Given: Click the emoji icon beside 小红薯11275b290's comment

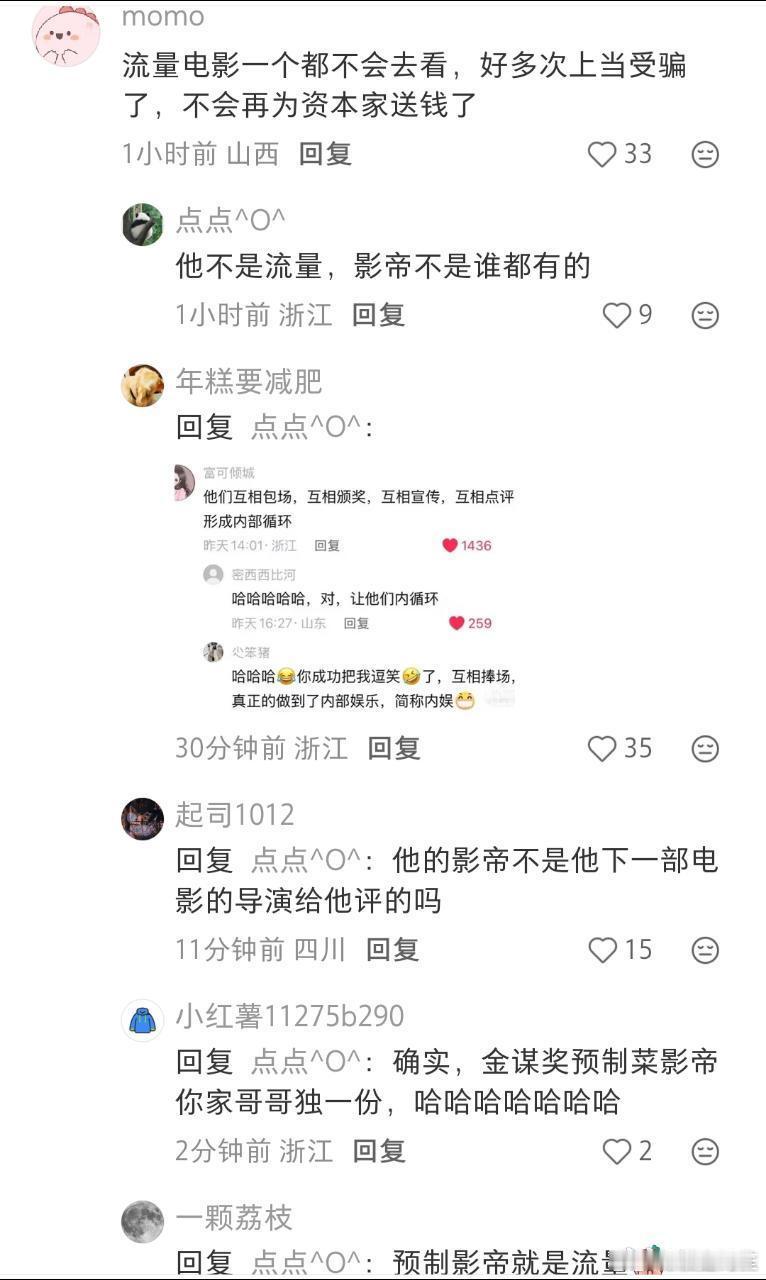Looking at the screenshot, I should coord(706,1152).
